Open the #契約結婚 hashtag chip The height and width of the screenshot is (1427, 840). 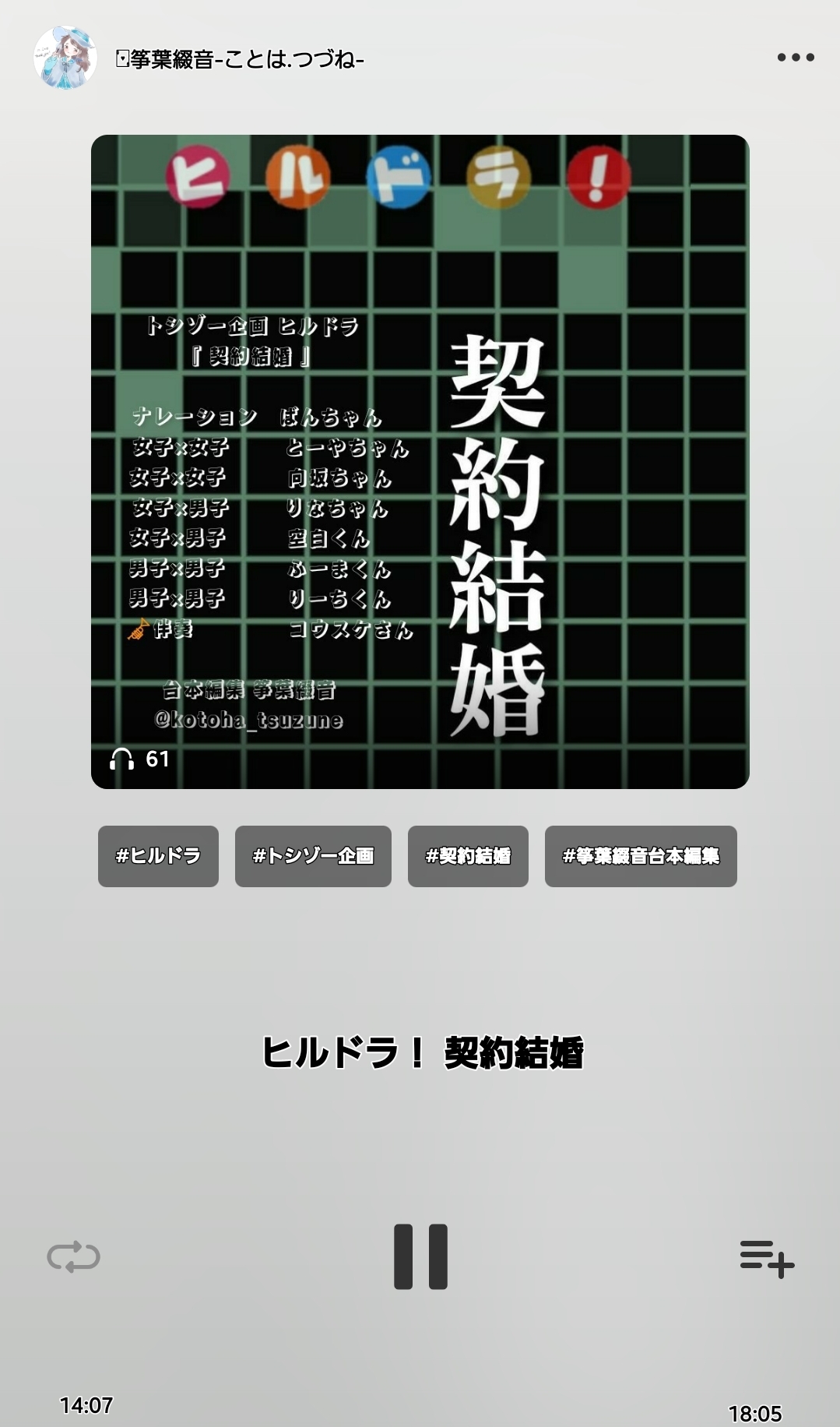click(468, 856)
